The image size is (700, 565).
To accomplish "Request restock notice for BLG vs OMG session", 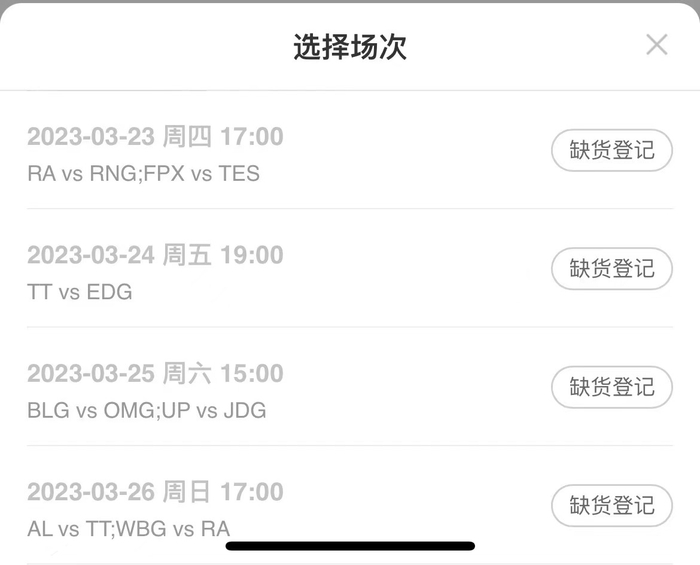I will [612, 387].
